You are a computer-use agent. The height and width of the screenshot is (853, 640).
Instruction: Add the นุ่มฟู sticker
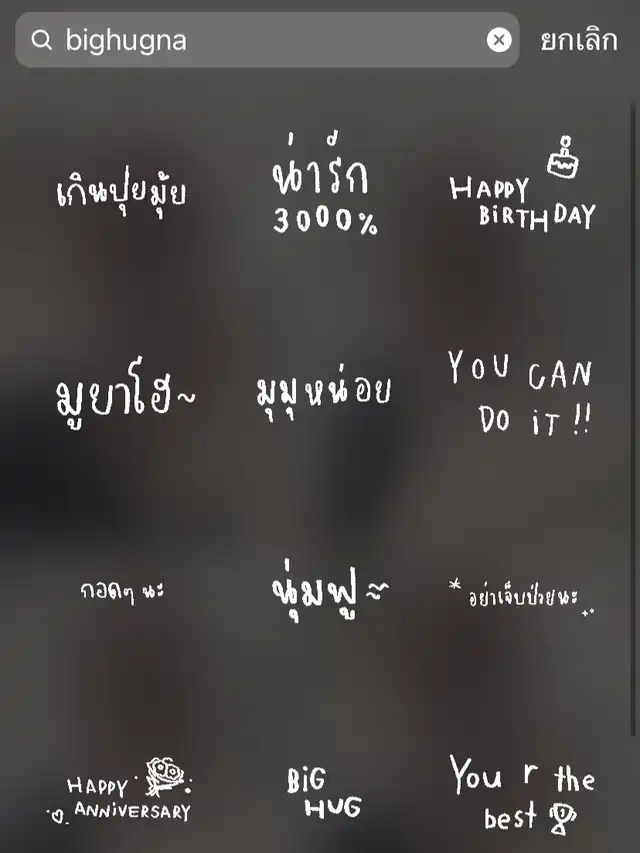pos(320,592)
